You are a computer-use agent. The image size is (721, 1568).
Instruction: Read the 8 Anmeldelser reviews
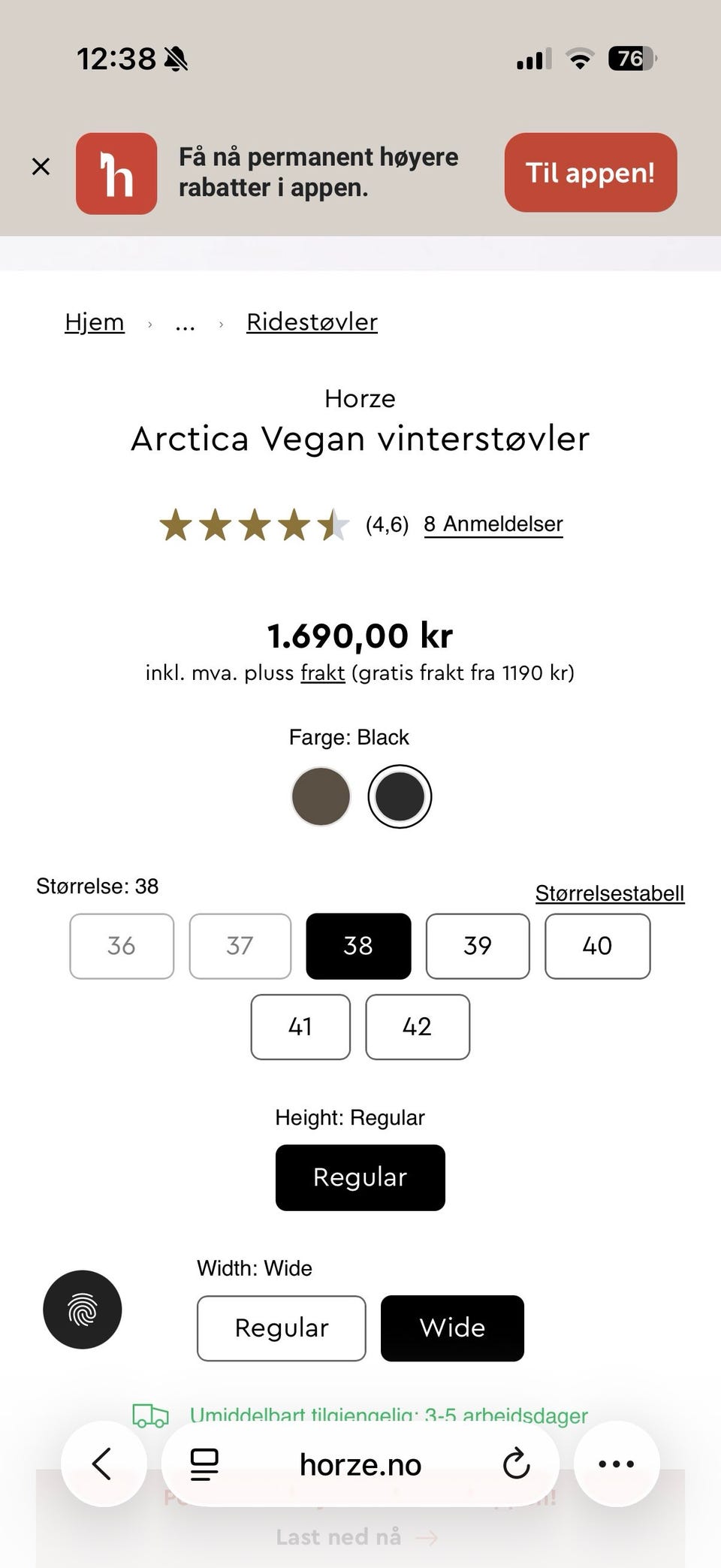pyautogui.click(x=493, y=524)
